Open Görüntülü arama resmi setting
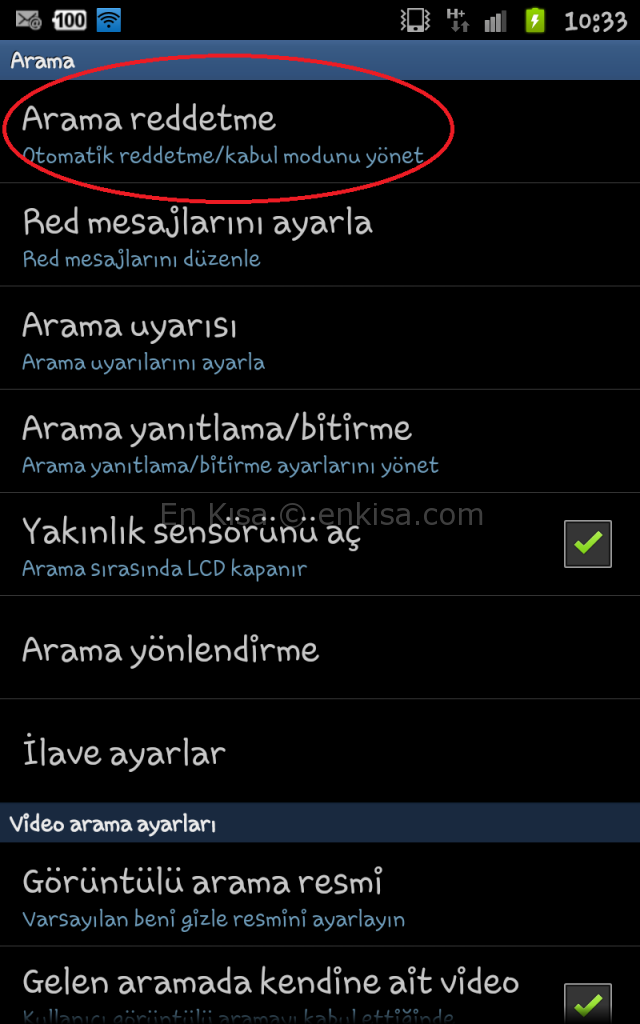 pos(320,894)
